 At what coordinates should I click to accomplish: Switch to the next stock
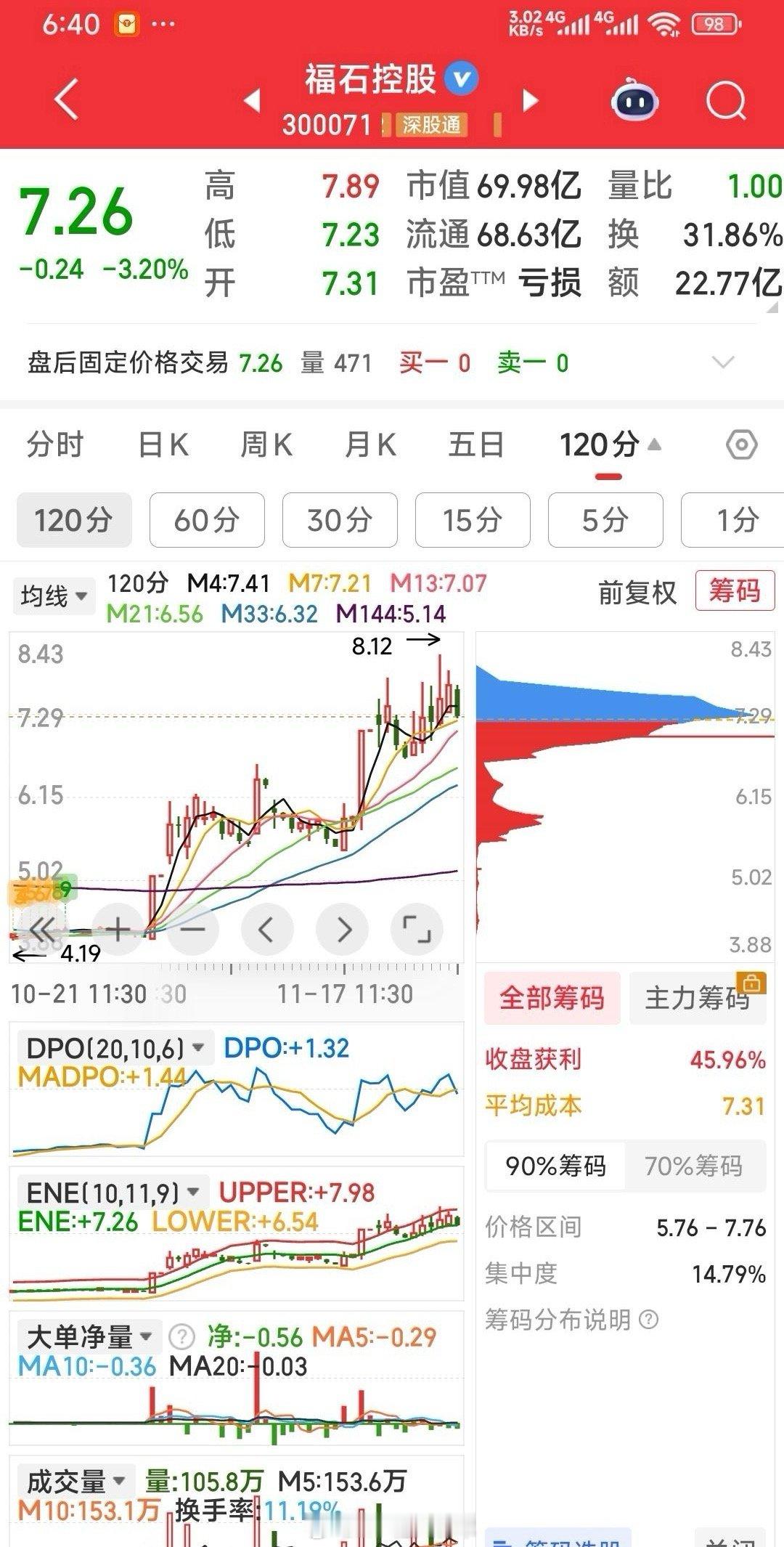(531, 100)
